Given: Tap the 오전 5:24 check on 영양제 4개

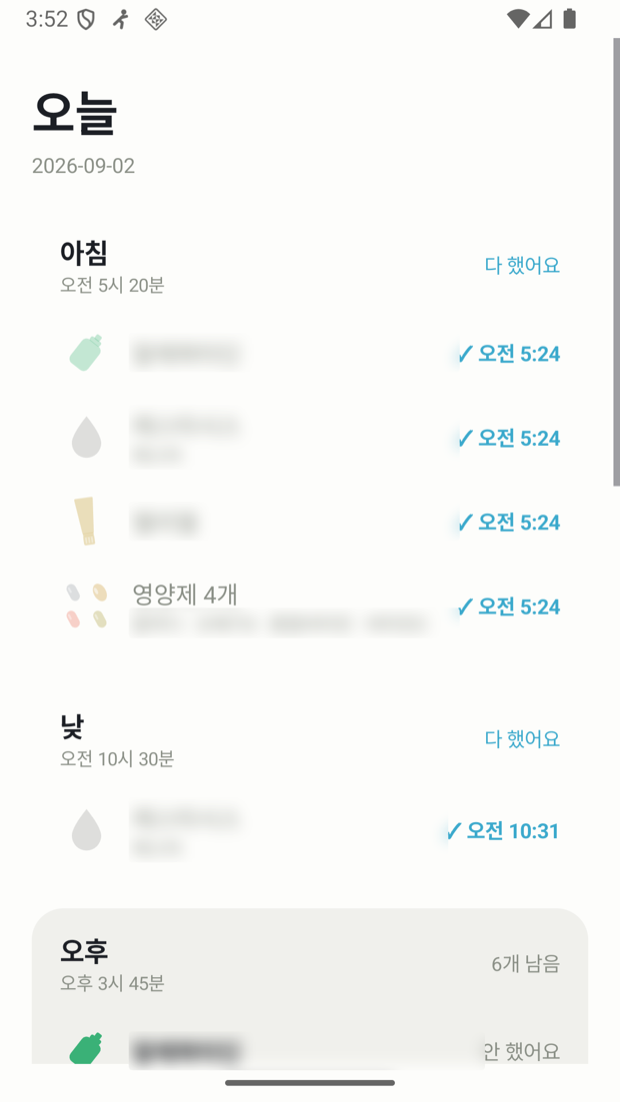Looking at the screenshot, I should tap(508, 607).
